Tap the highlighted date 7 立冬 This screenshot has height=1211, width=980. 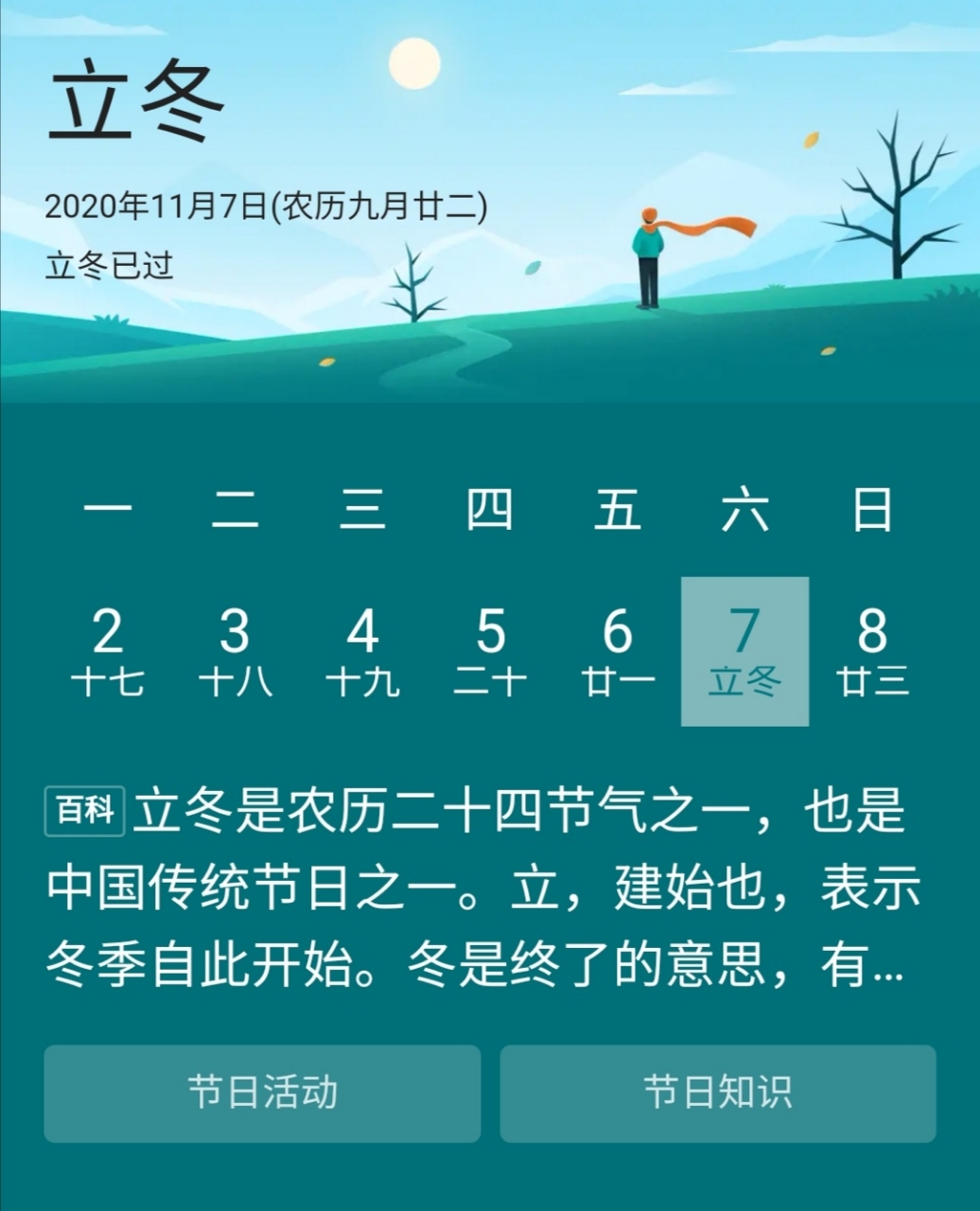tap(744, 651)
